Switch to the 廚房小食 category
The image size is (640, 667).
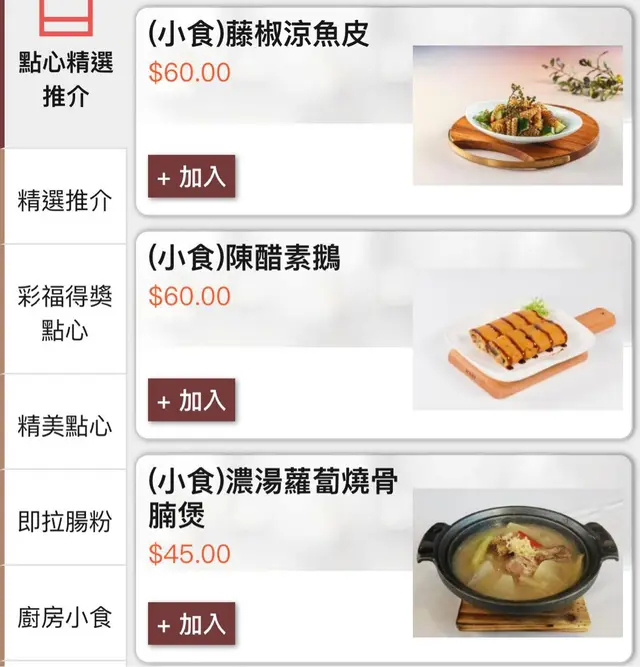click(x=65, y=615)
